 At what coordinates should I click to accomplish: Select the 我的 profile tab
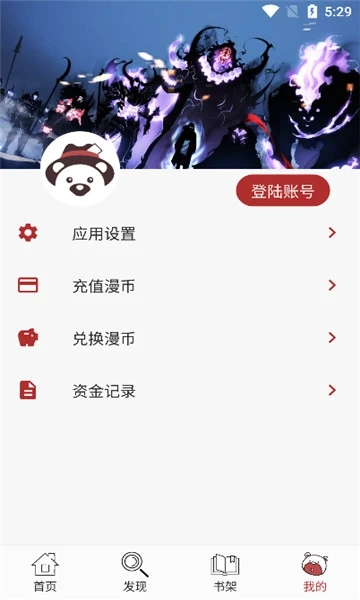[x=315, y=572]
